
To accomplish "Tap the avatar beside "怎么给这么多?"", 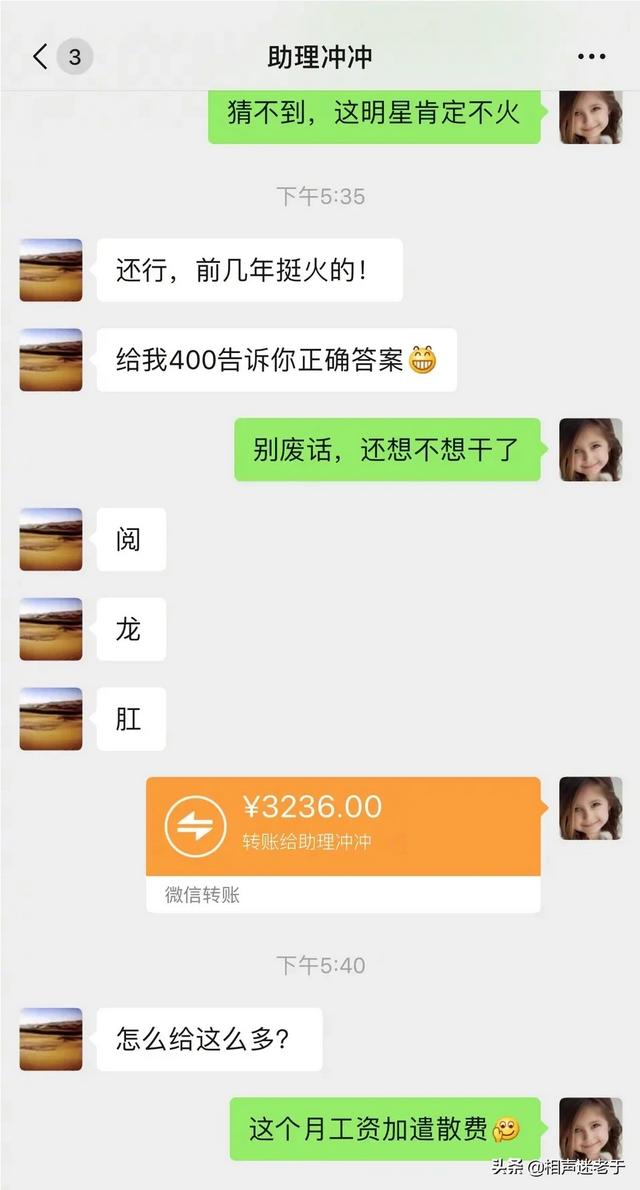I will (x=51, y=1039).
